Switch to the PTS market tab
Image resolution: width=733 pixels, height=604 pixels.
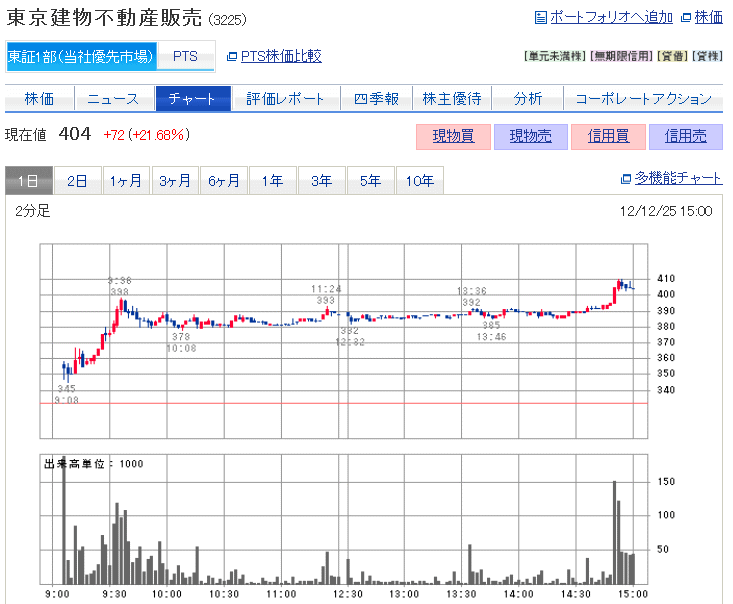186,56
